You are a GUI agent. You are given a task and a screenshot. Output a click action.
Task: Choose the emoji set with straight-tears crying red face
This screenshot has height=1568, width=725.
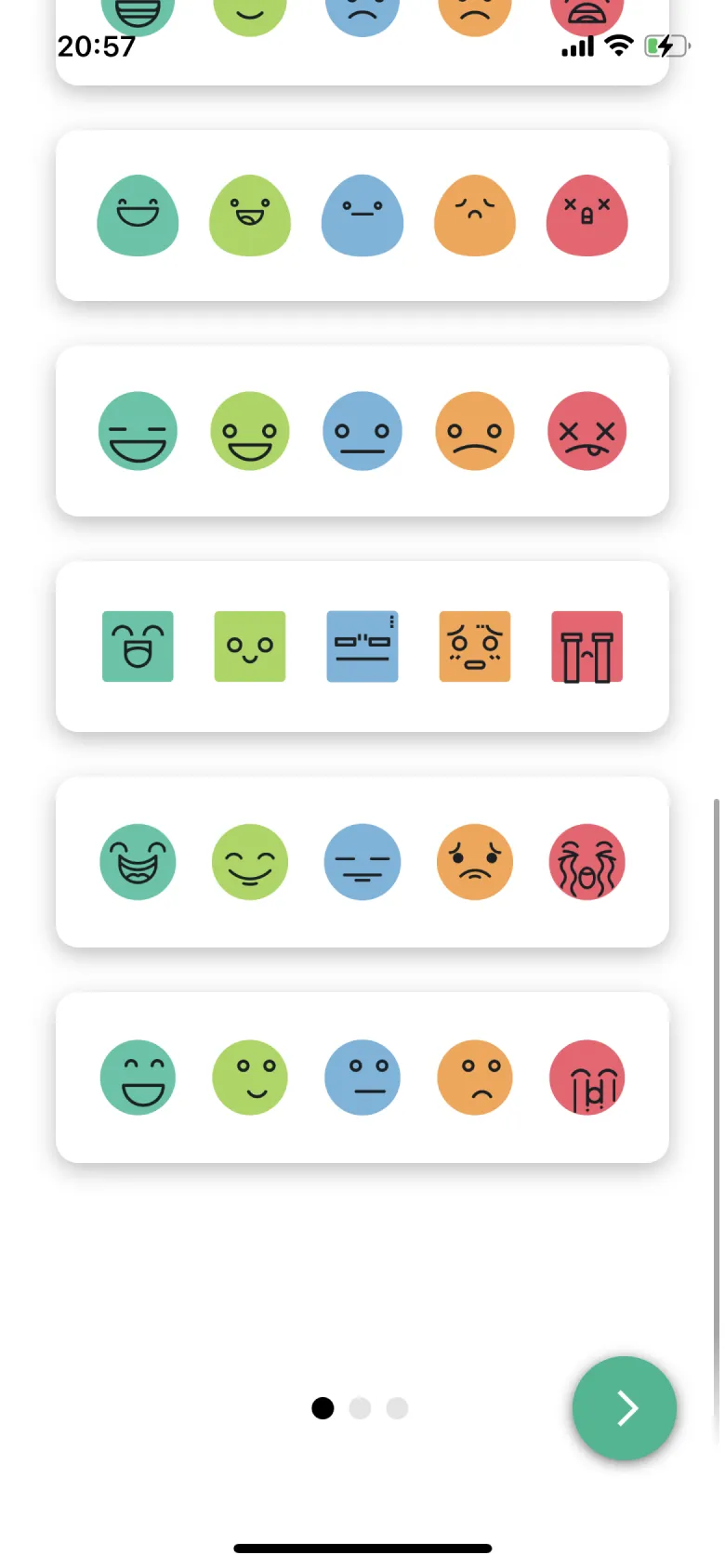(362, 1078)
